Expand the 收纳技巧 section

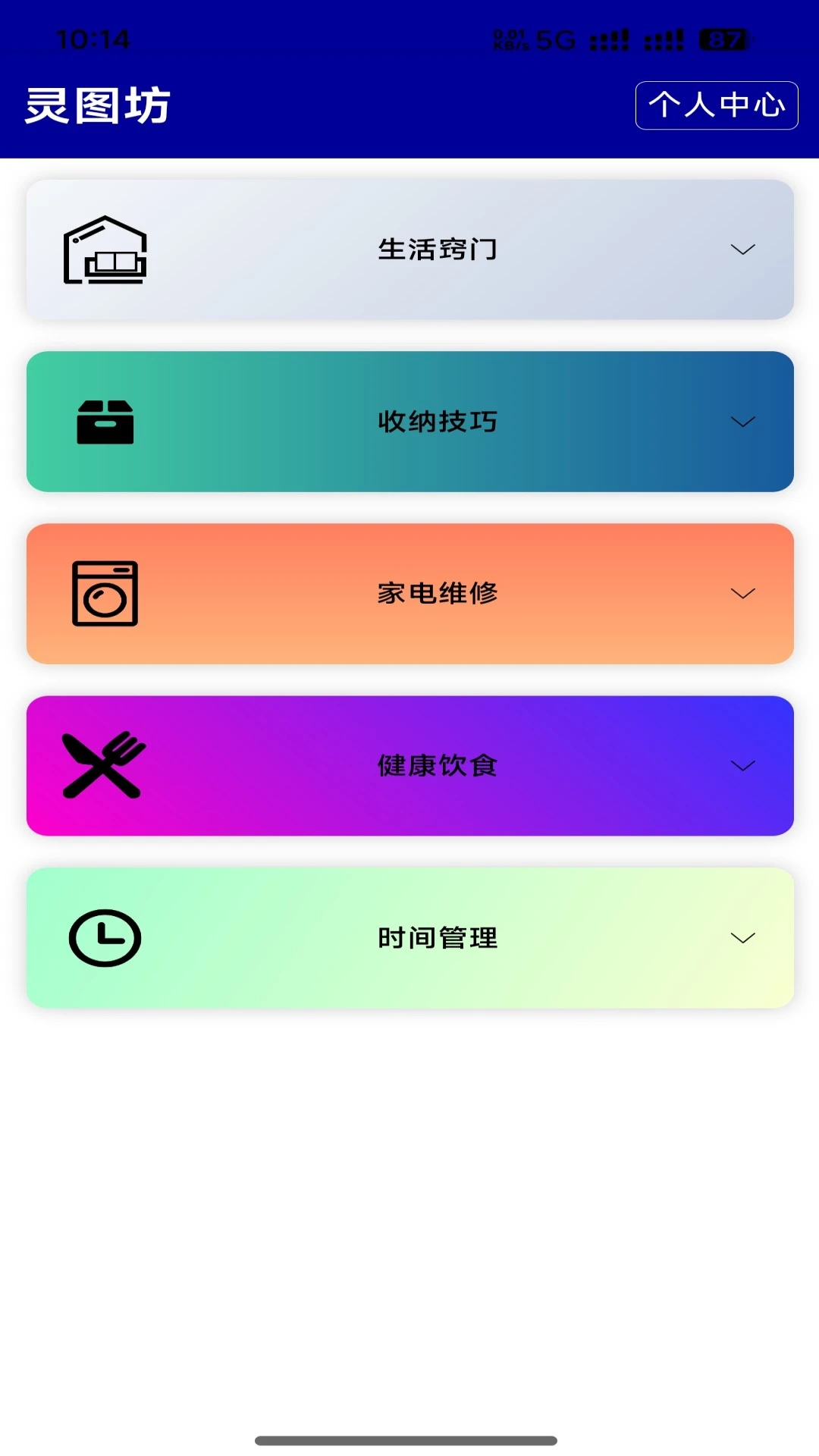tap(742, 422)
